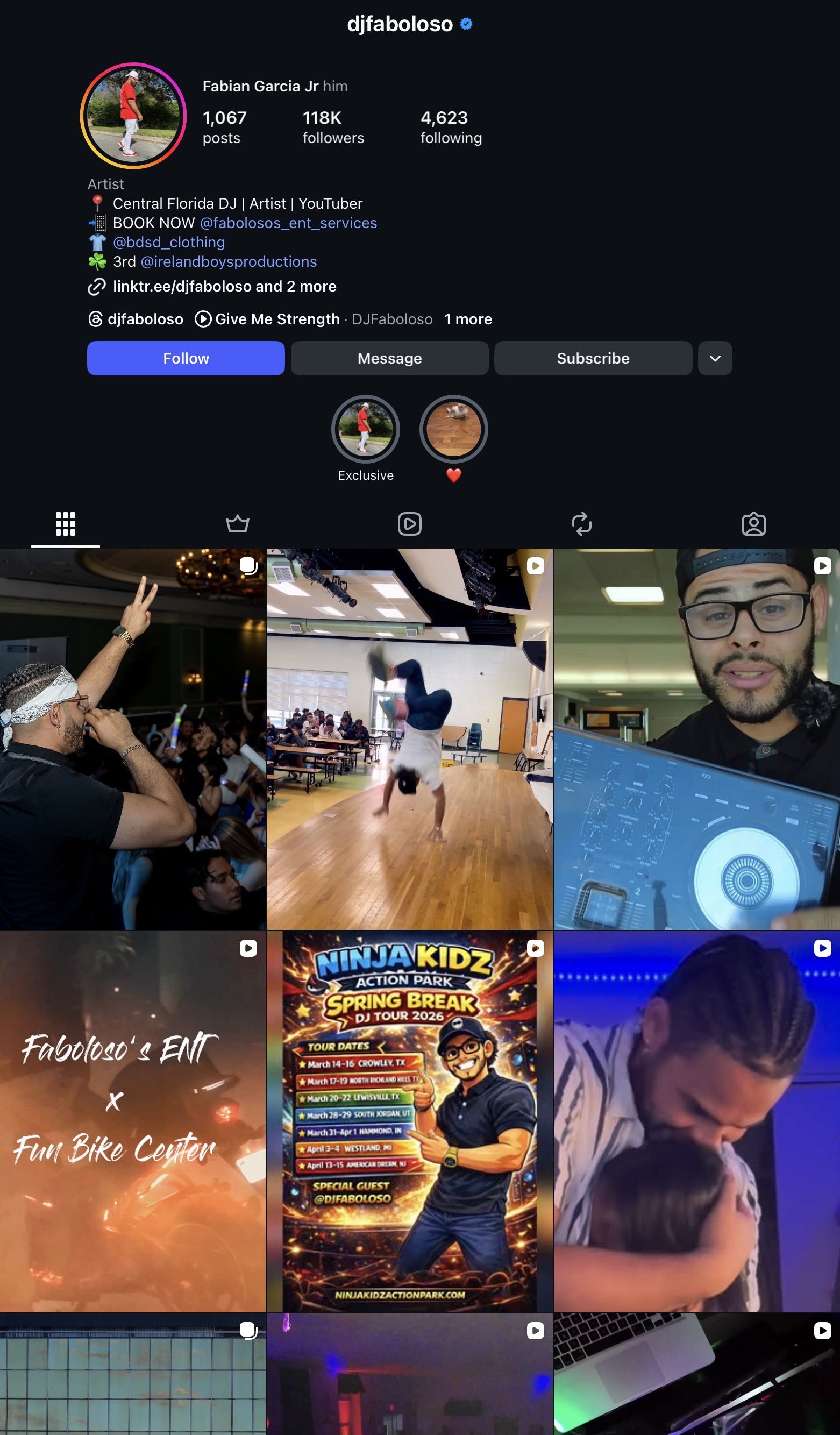
Task: Visit @fabolosos_ent_services profile
Action: [x=288, y=223]
